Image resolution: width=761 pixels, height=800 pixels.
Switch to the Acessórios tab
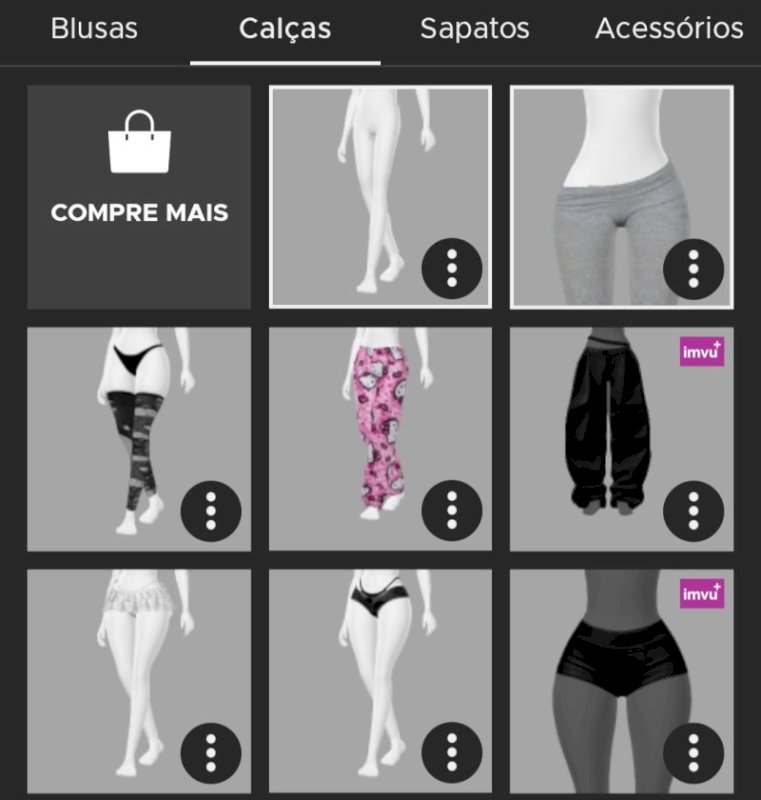coord(668,28)
